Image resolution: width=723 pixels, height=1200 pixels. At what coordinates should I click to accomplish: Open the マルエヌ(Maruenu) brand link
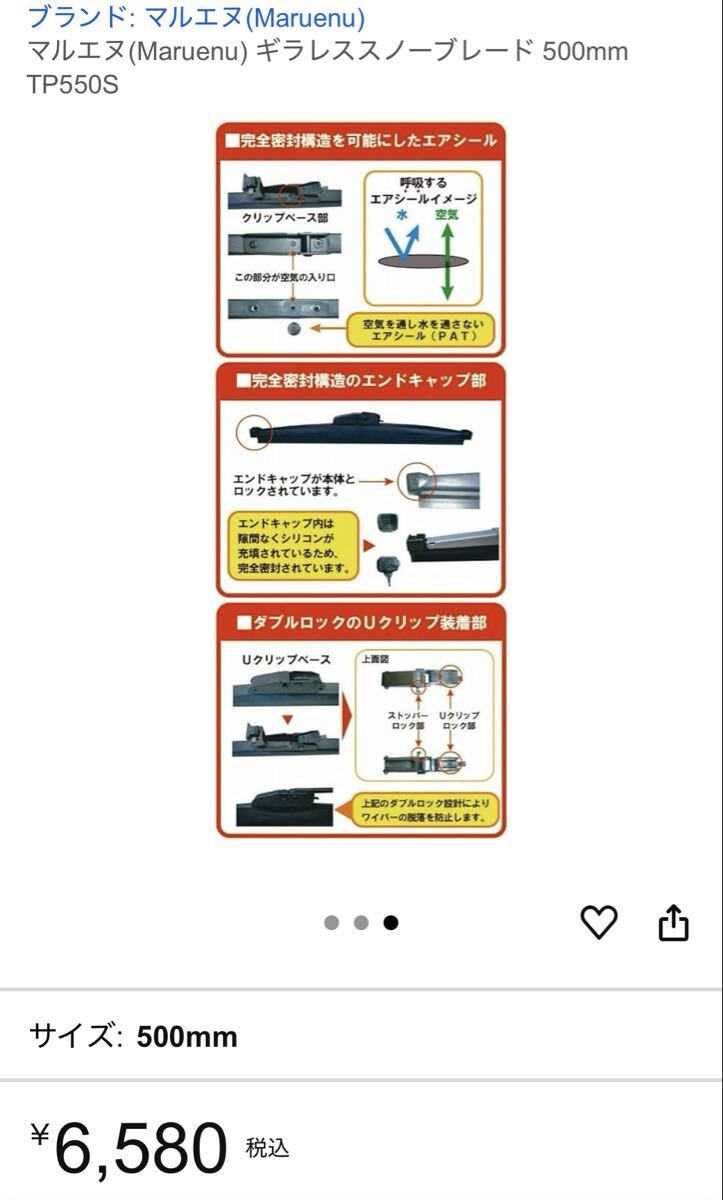(x=196, y=17)
